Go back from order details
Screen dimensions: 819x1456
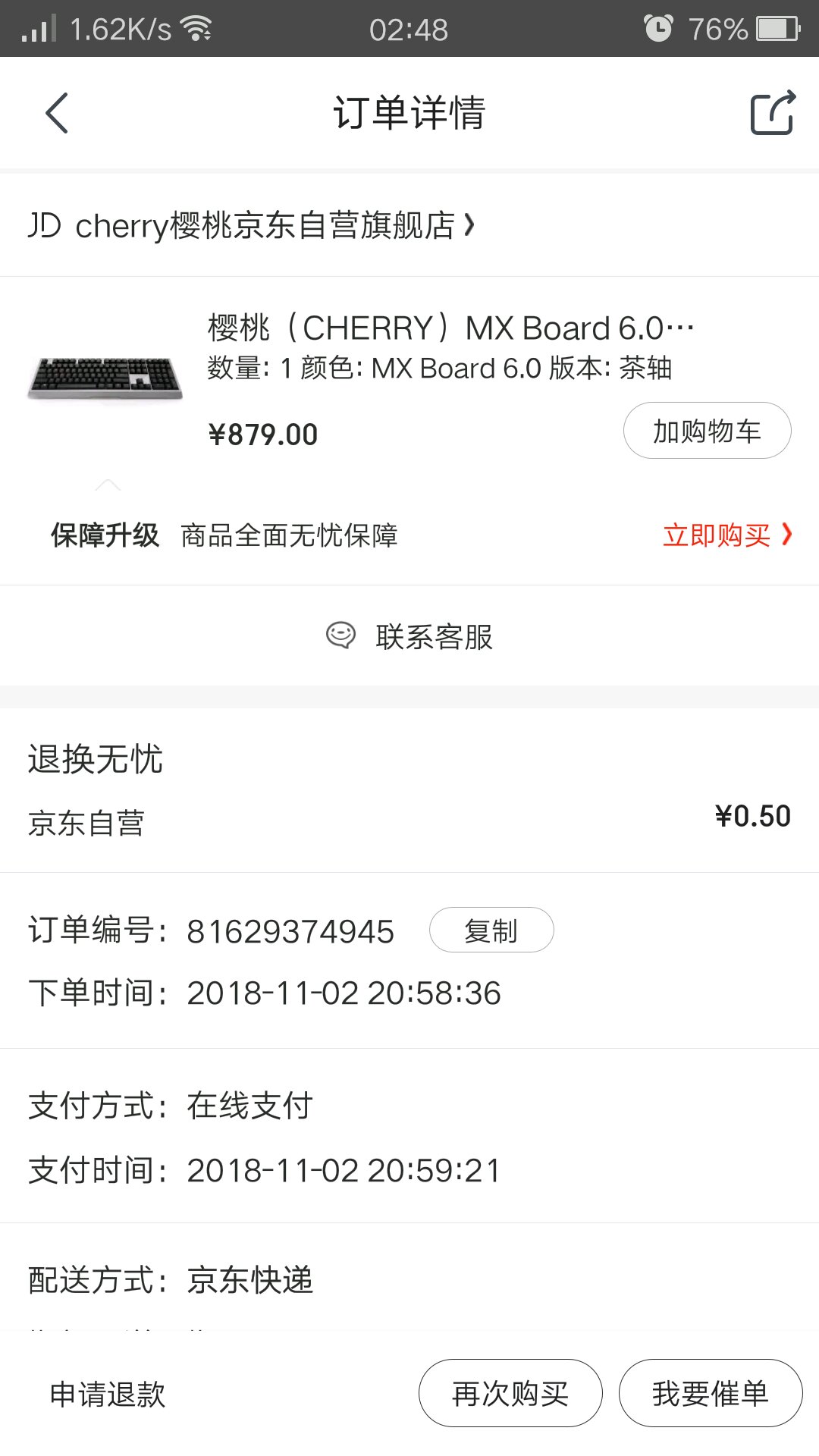point(57,113)
